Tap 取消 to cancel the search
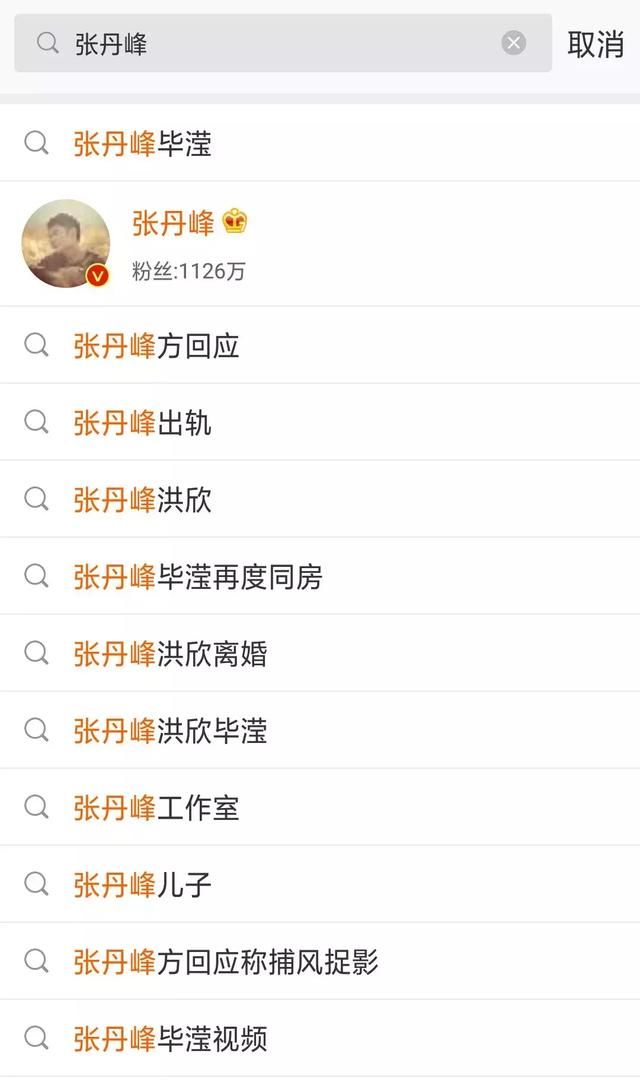640x1080 pixels. [596, 44]
